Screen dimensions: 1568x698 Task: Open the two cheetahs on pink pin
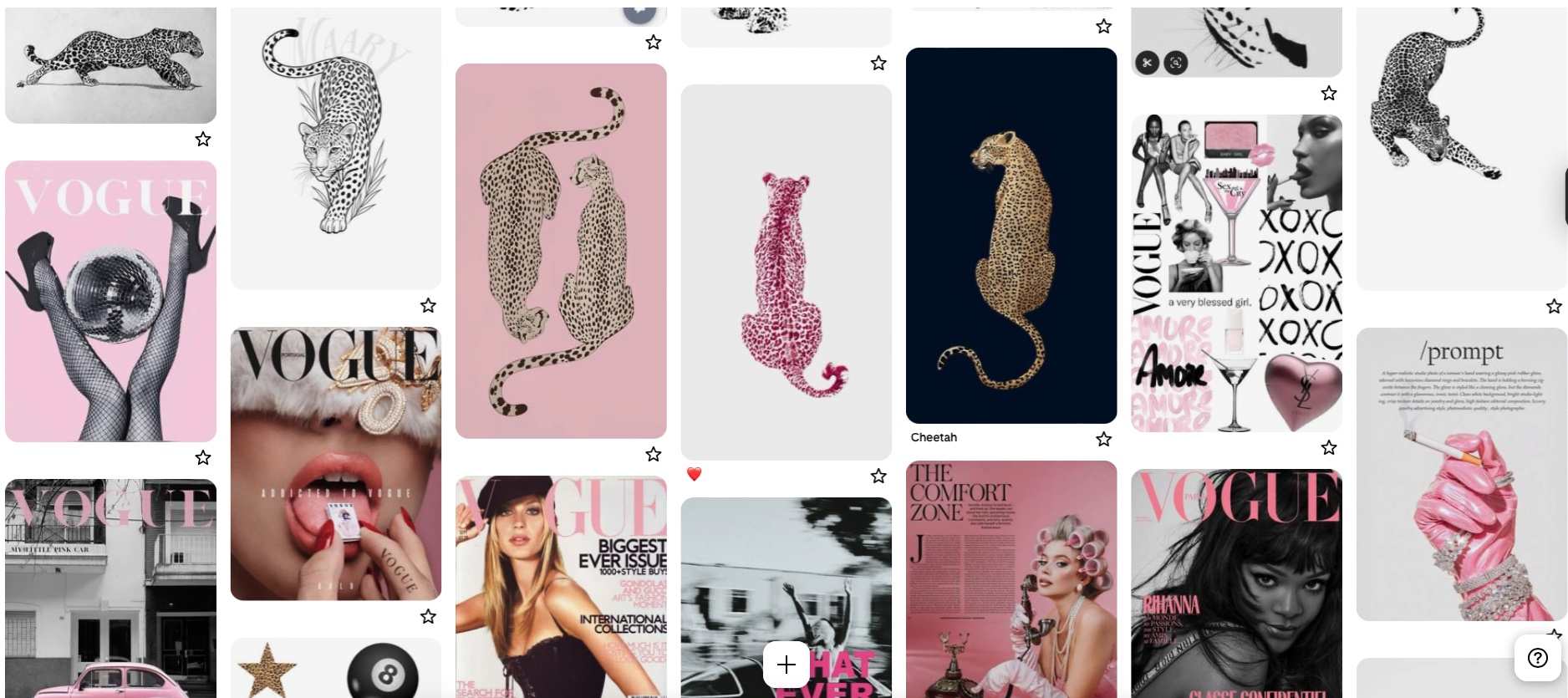click(561, 251)
